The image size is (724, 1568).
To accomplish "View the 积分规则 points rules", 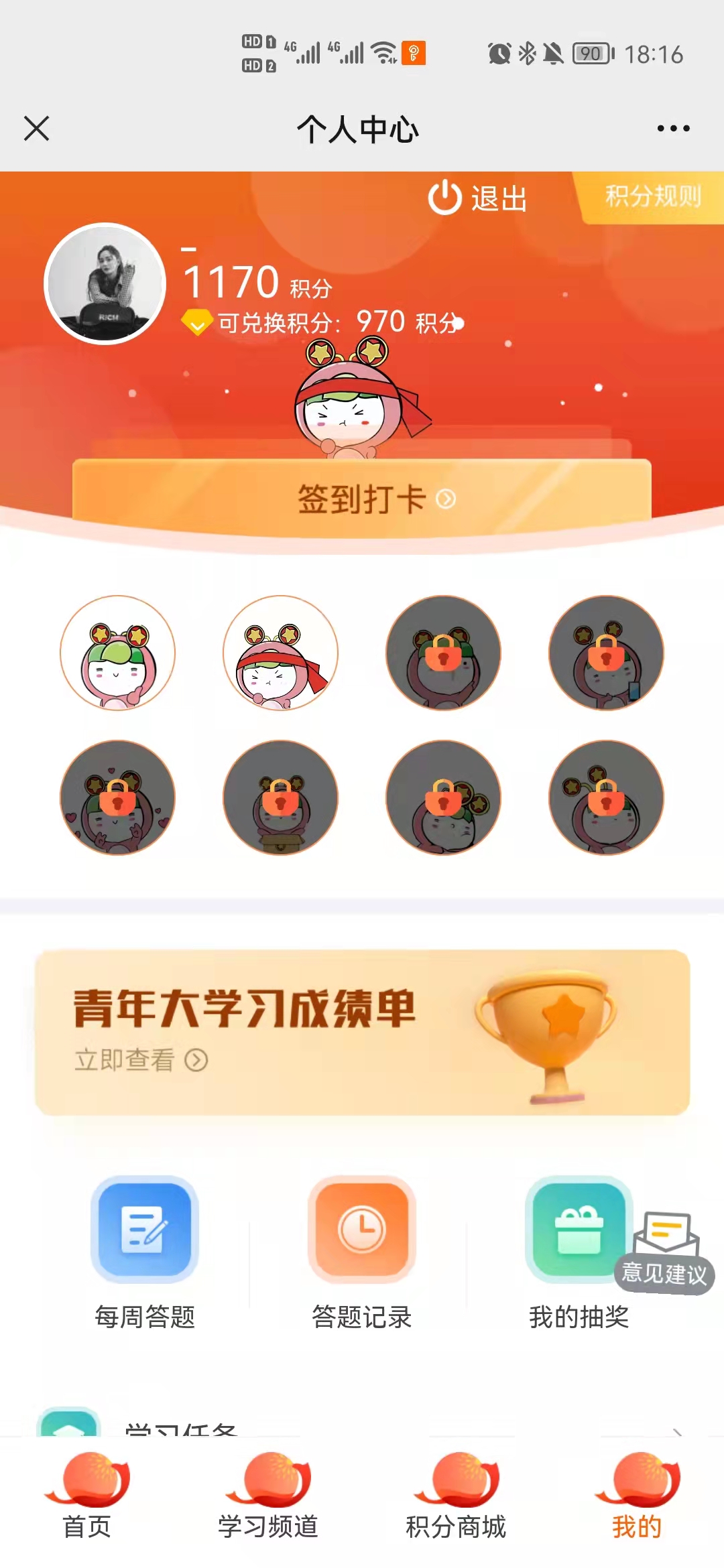I will [652, 196].
